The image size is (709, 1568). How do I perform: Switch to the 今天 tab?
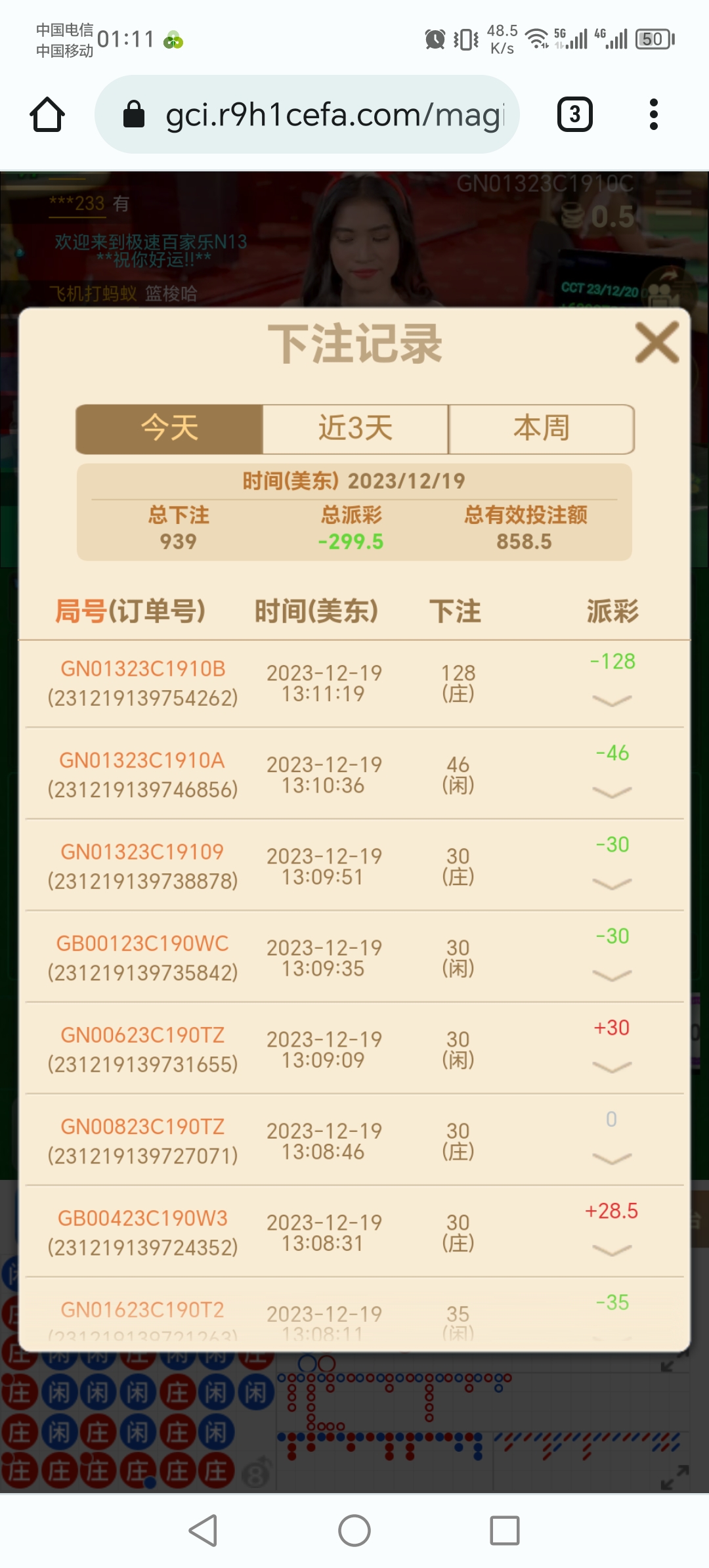[169, 429]
